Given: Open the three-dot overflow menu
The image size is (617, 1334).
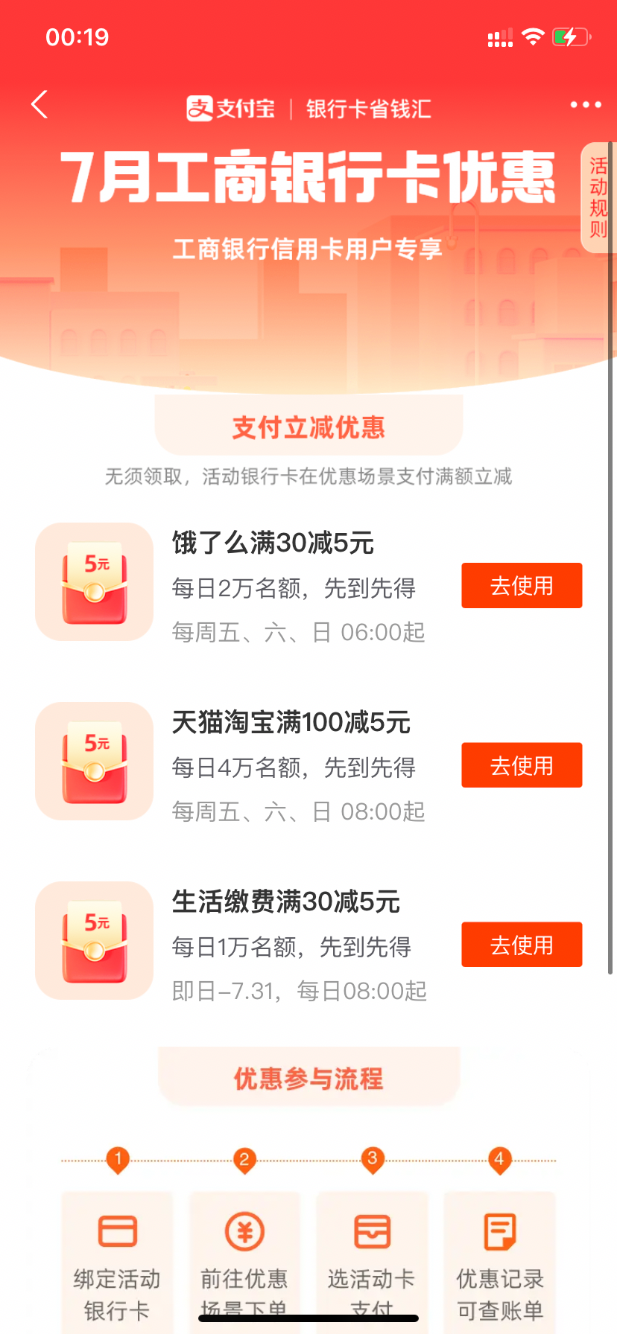Looking at the screenshot, I should [x=586, y=106].
